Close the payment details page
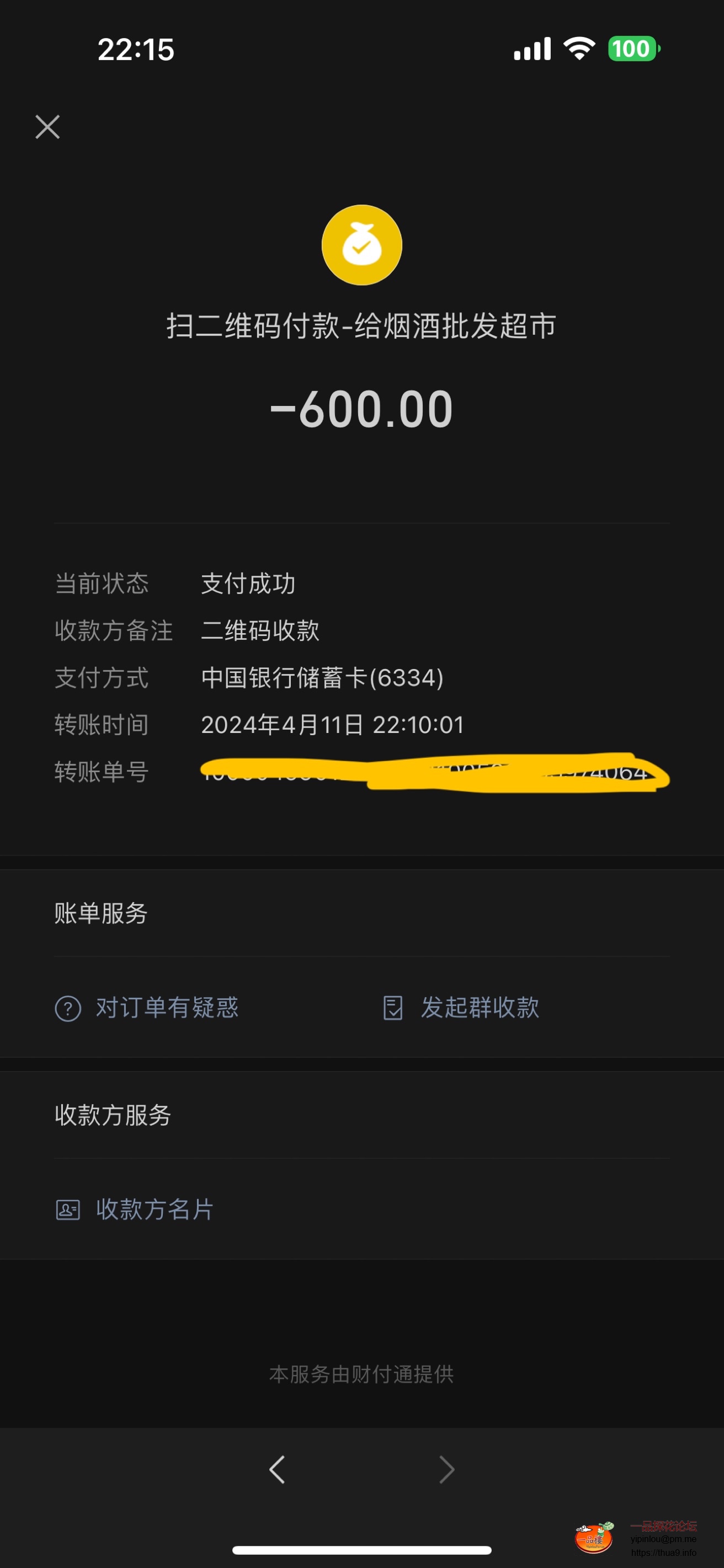This screenshot has height=1568, width=724. coord(47,127)
